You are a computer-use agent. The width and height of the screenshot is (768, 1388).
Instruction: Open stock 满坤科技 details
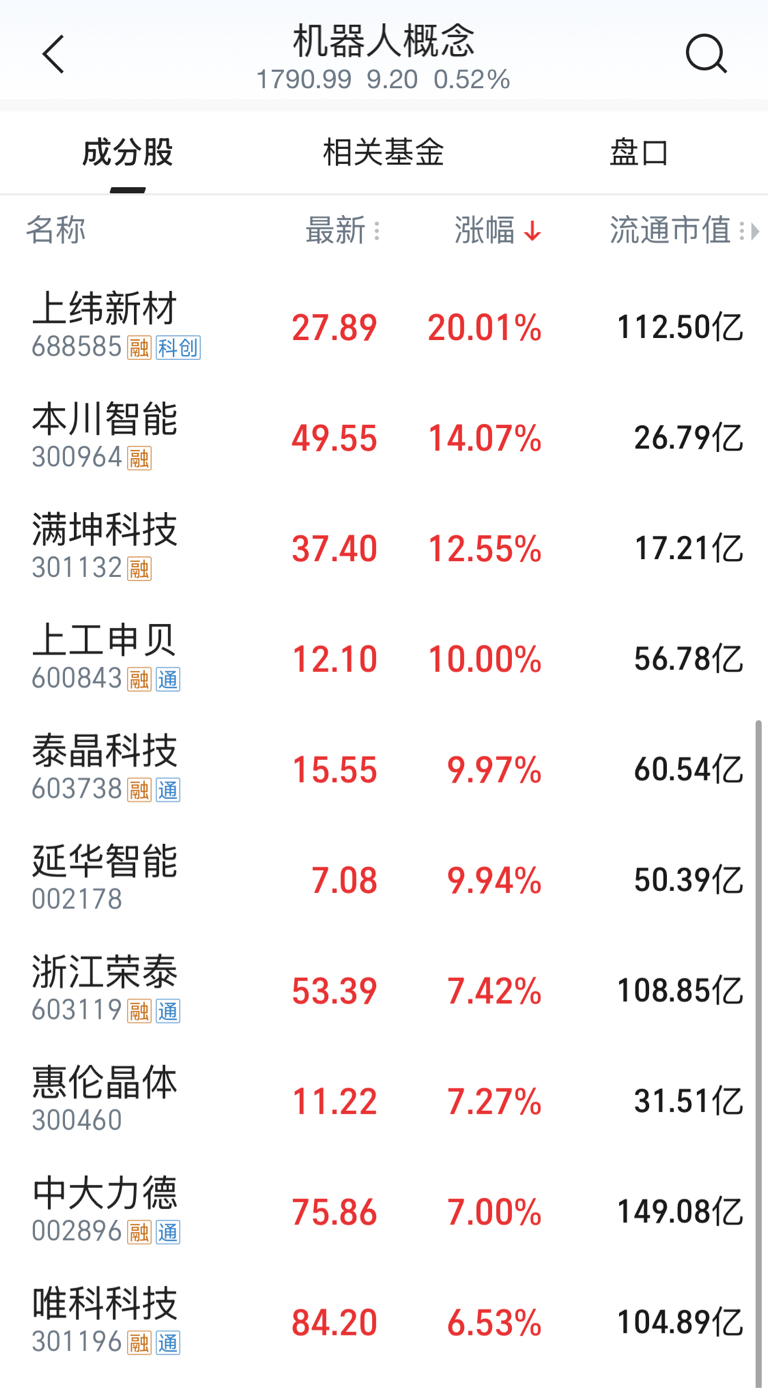384,548
